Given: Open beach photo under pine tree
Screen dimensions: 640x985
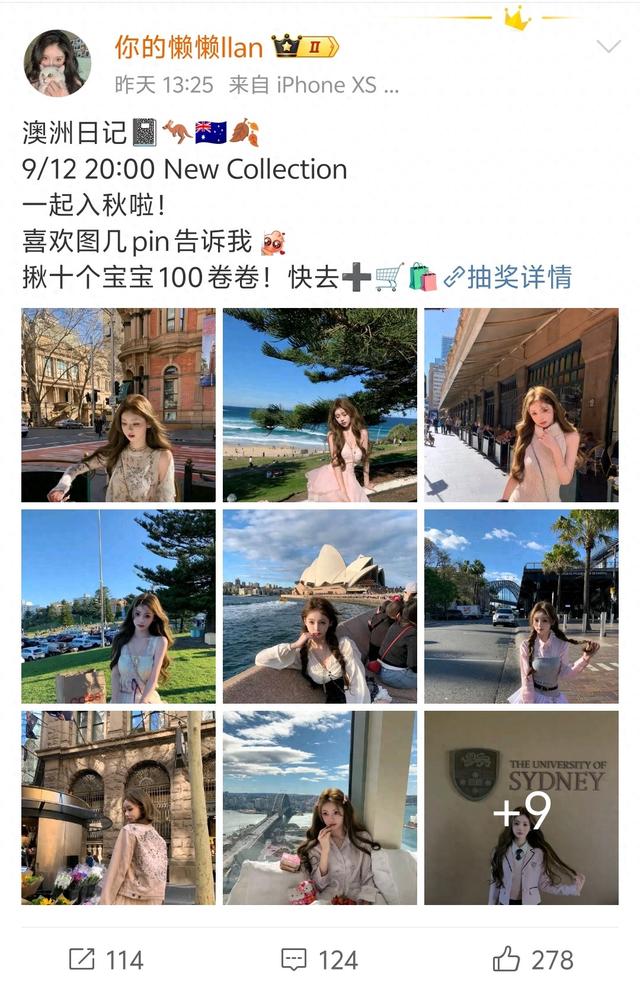Looking at the screenshot, I should (x=319, y=404).
